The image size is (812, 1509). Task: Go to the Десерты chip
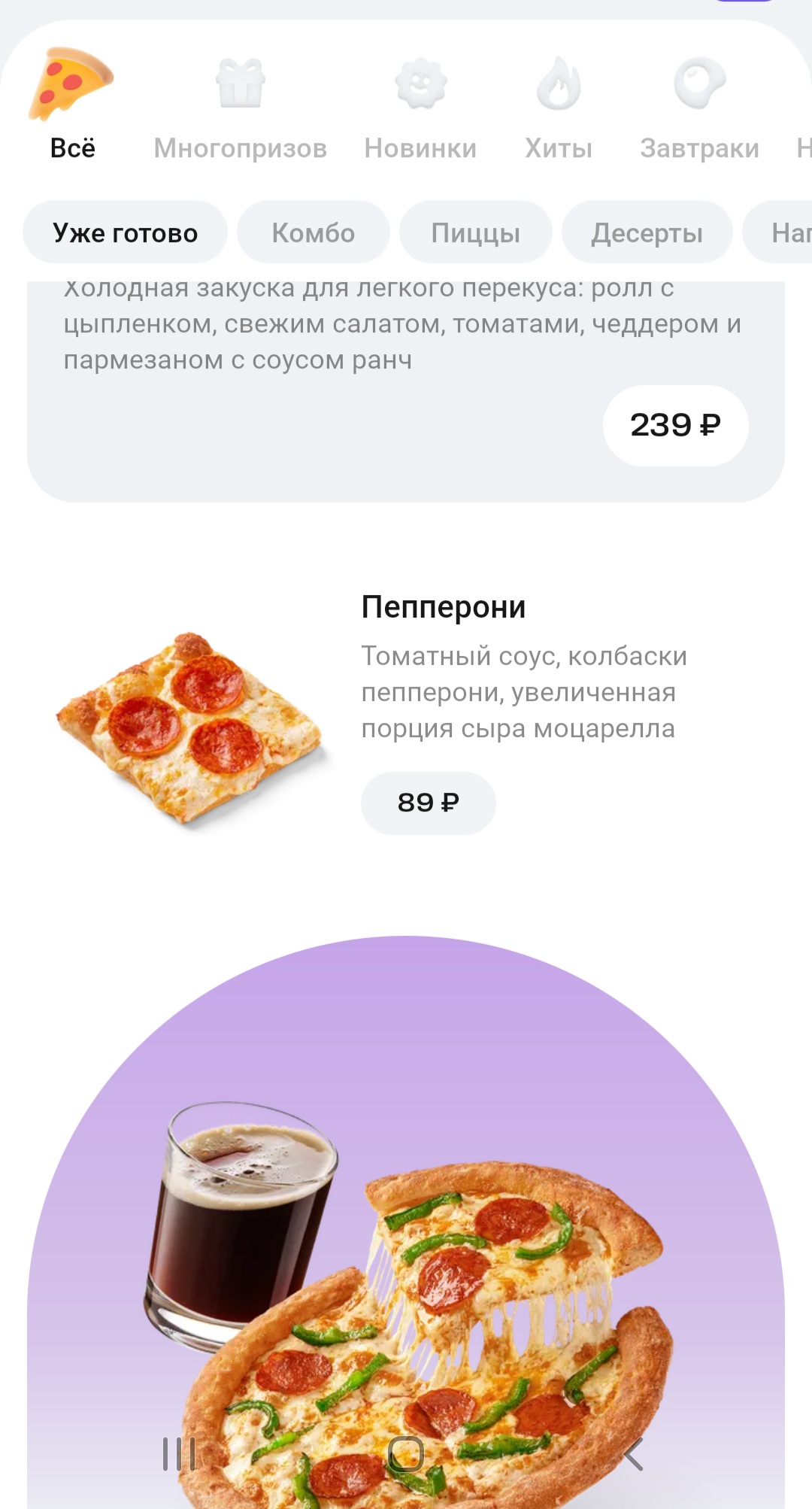pos(647,232)
